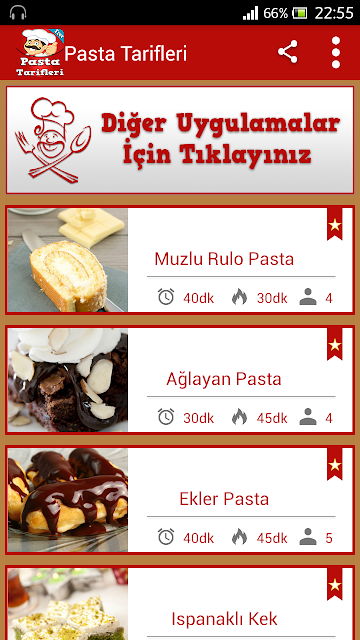Favorite Muzlu Rulo Pasta with the star

(x=335, y=224)
